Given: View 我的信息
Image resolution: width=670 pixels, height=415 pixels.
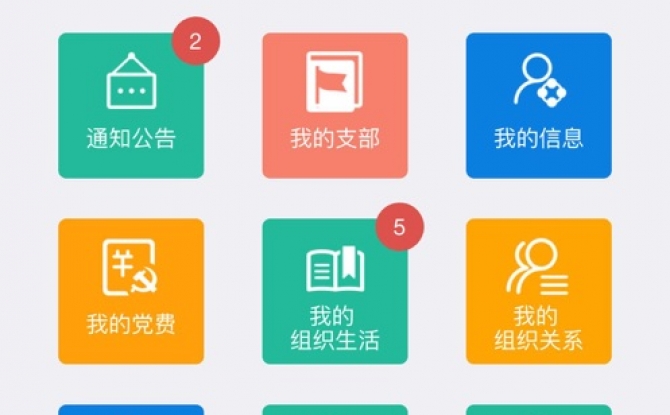Looking at the screenshot, I should (538, 106).
